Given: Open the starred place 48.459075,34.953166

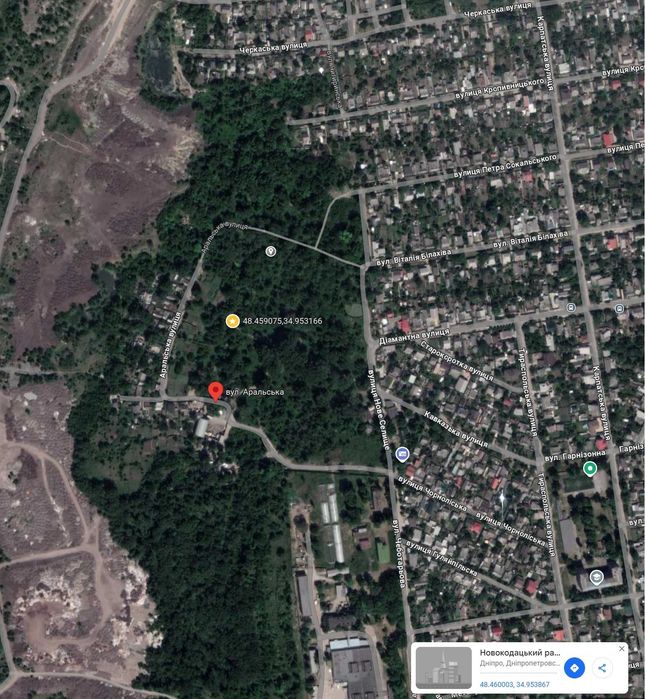Looking at the screenshot, I should [232, 321].
